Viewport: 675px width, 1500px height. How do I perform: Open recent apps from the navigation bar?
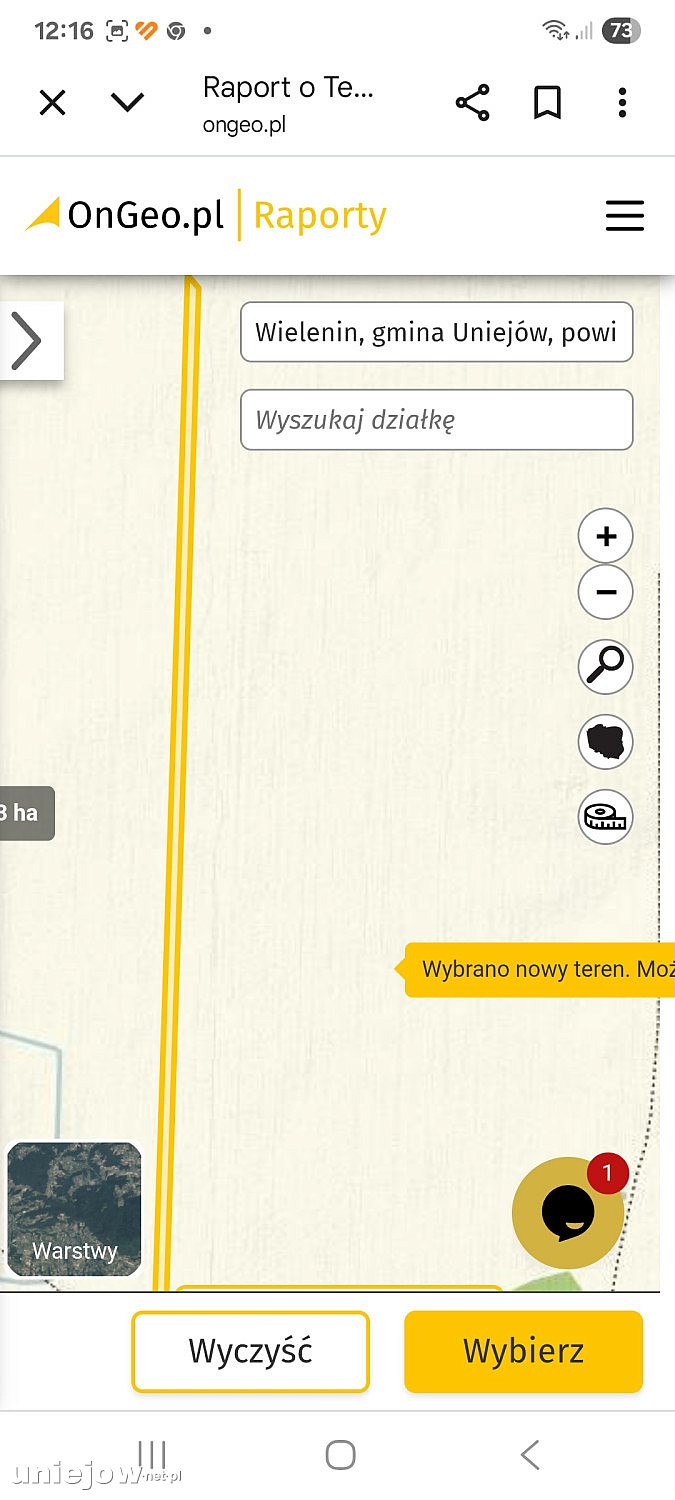pyautogui.click(x=152, y=1455)
